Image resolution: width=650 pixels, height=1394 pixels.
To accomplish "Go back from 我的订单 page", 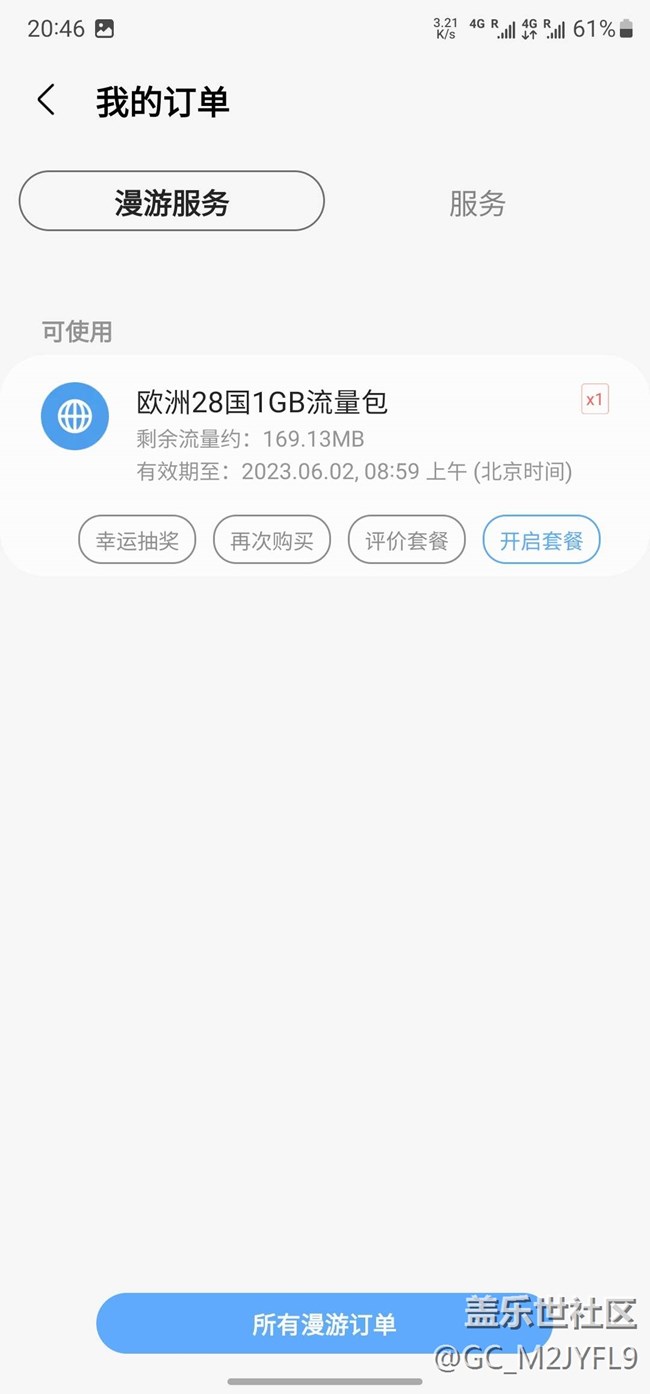I will tap(46, 101).
